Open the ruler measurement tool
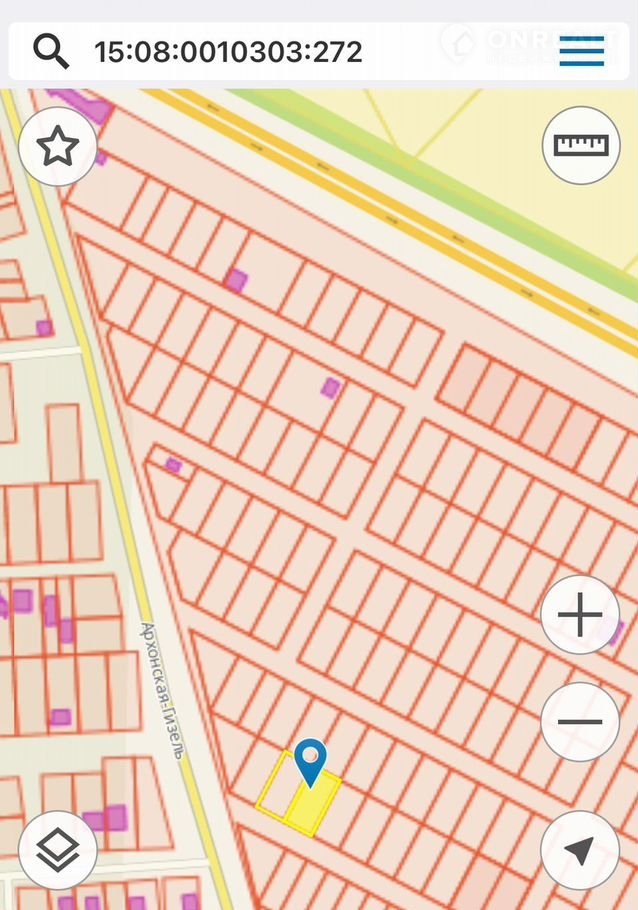Screen dimensions: 638x910 [x=581, y=145]
